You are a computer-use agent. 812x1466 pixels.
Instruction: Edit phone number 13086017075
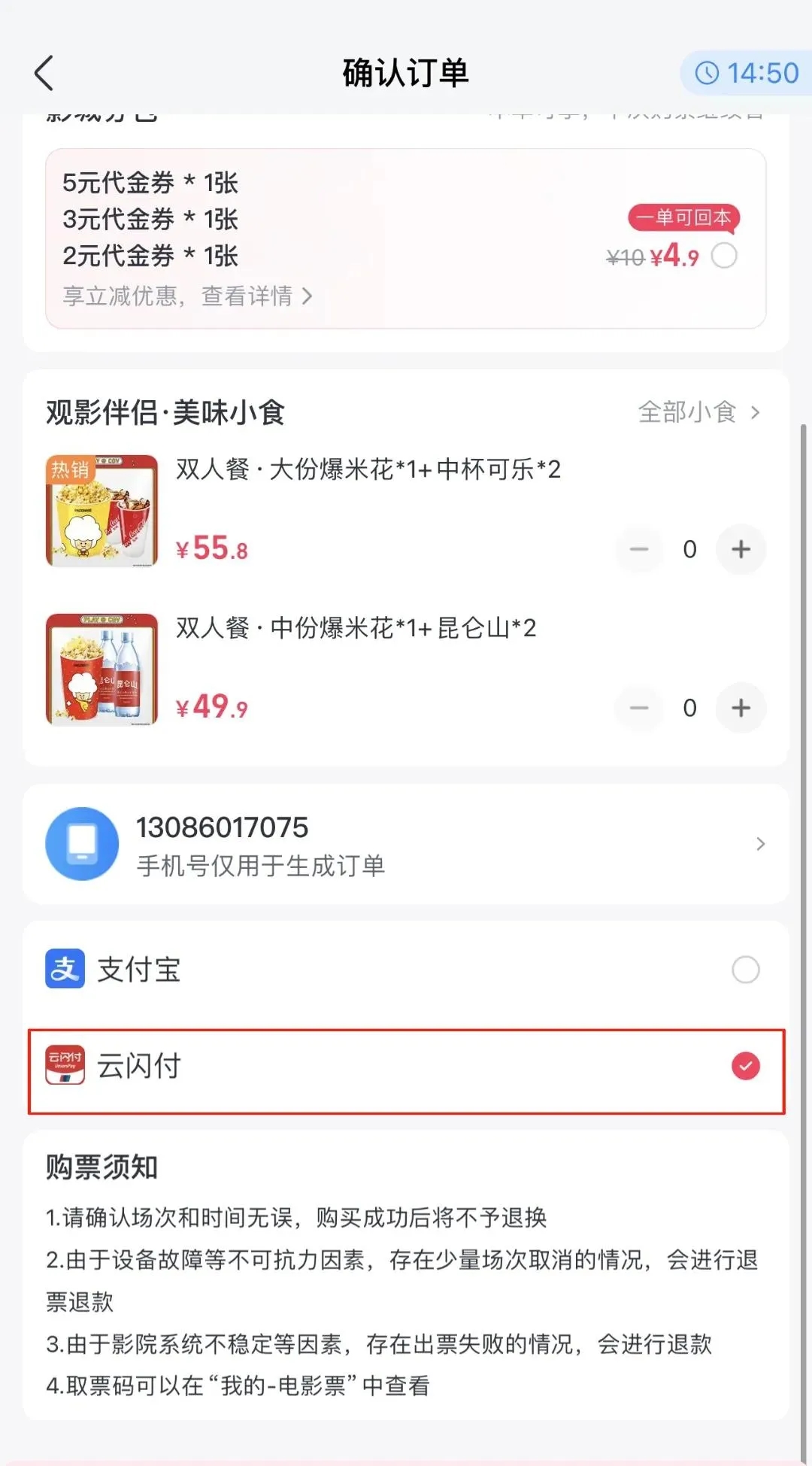406,844
